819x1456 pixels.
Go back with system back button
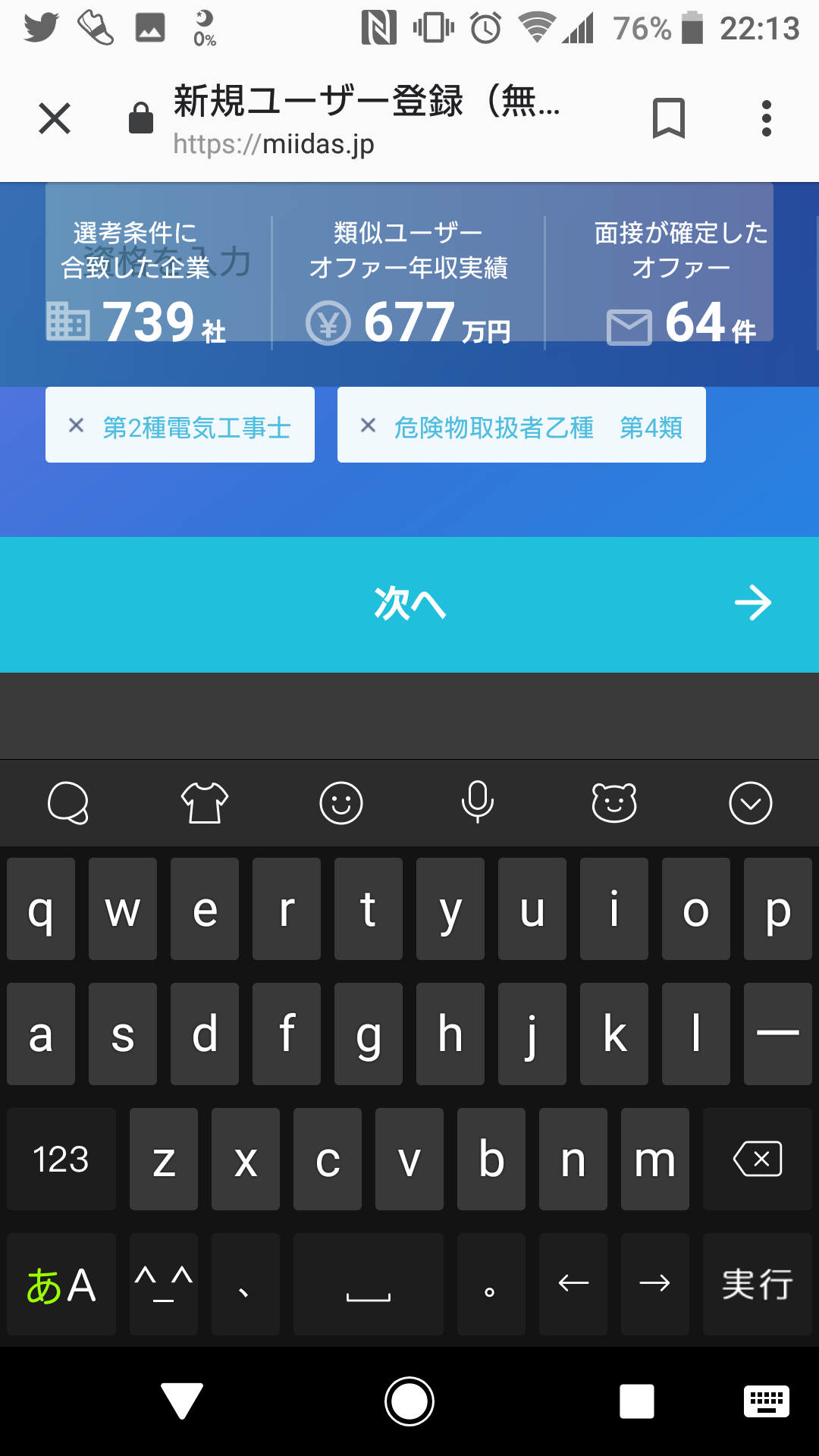pyautogui.click(x=182, y=1401)
